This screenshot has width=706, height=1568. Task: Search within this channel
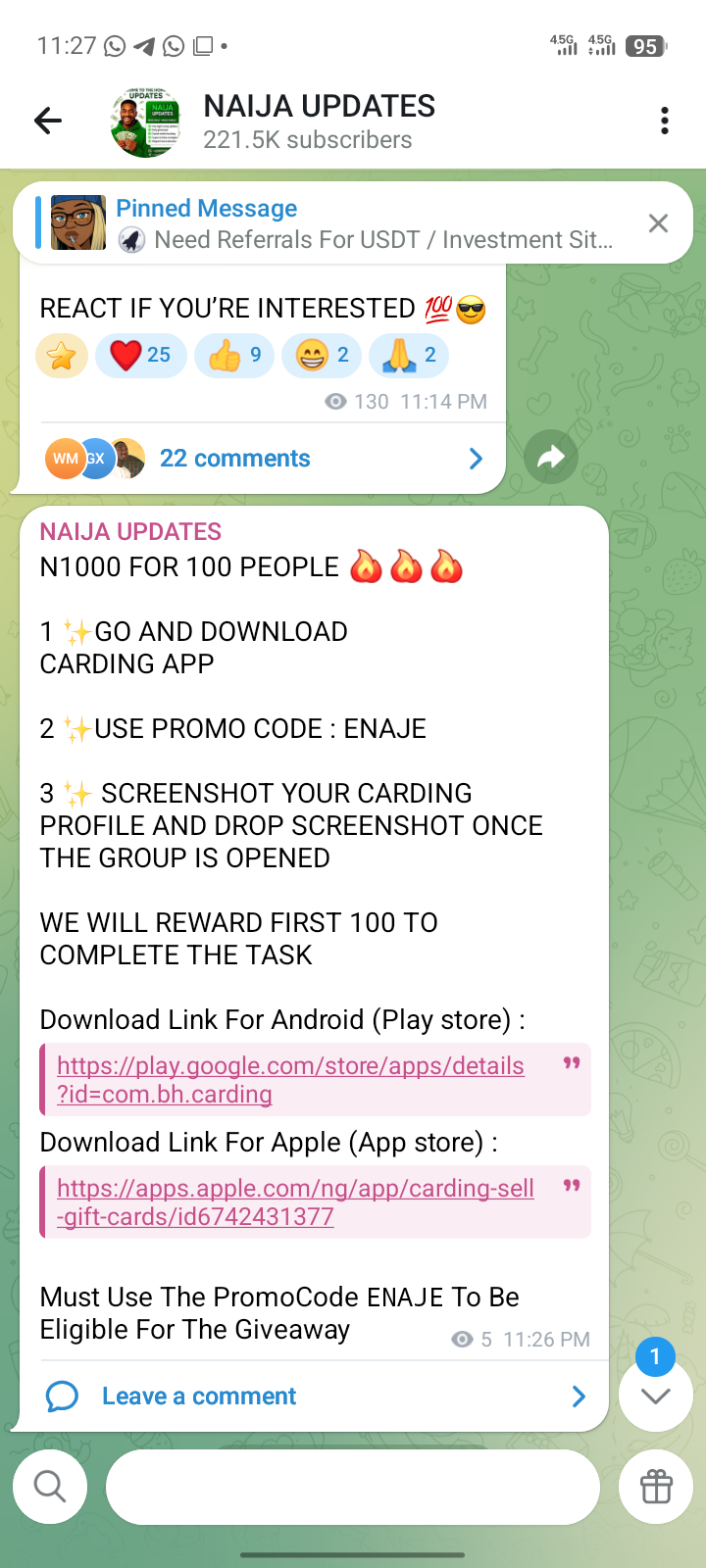point(50,1487)
